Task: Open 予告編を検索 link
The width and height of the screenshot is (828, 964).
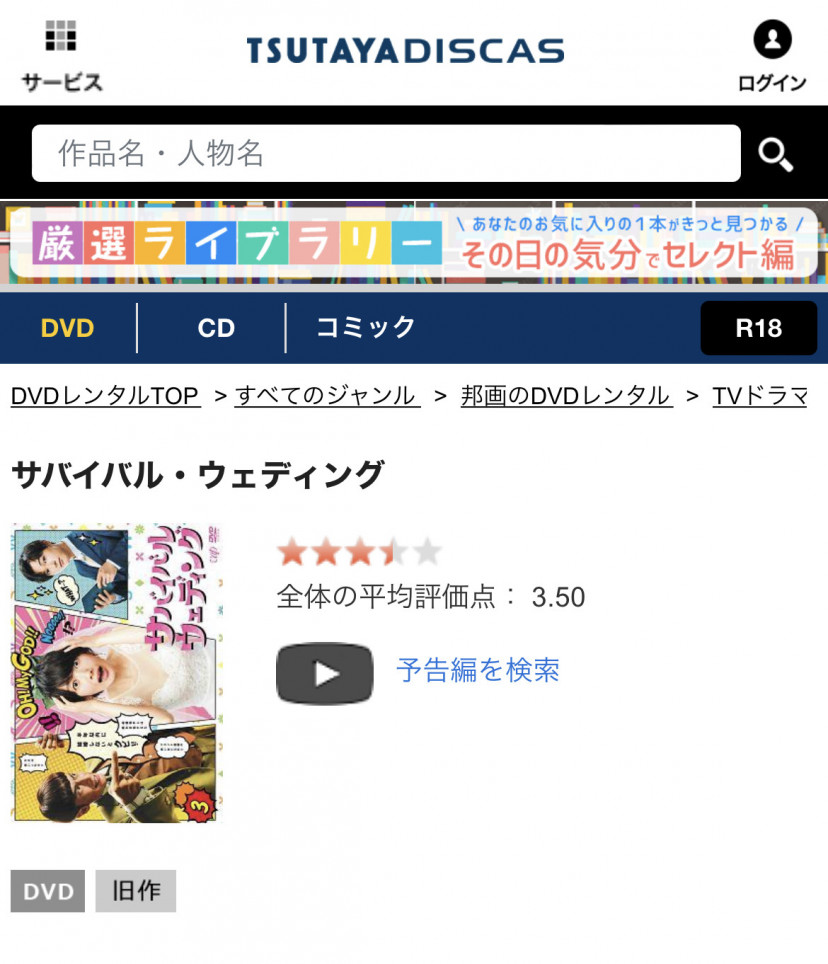Action: coord(478,670)
